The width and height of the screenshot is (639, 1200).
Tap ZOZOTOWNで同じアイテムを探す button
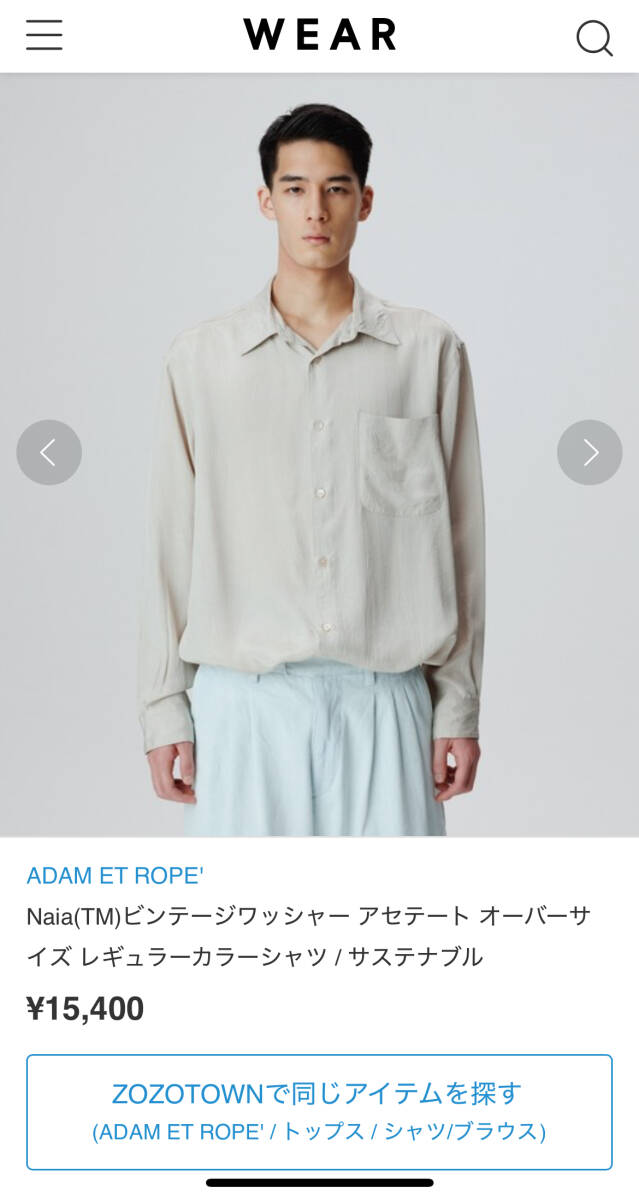(x=319, y=1111)
